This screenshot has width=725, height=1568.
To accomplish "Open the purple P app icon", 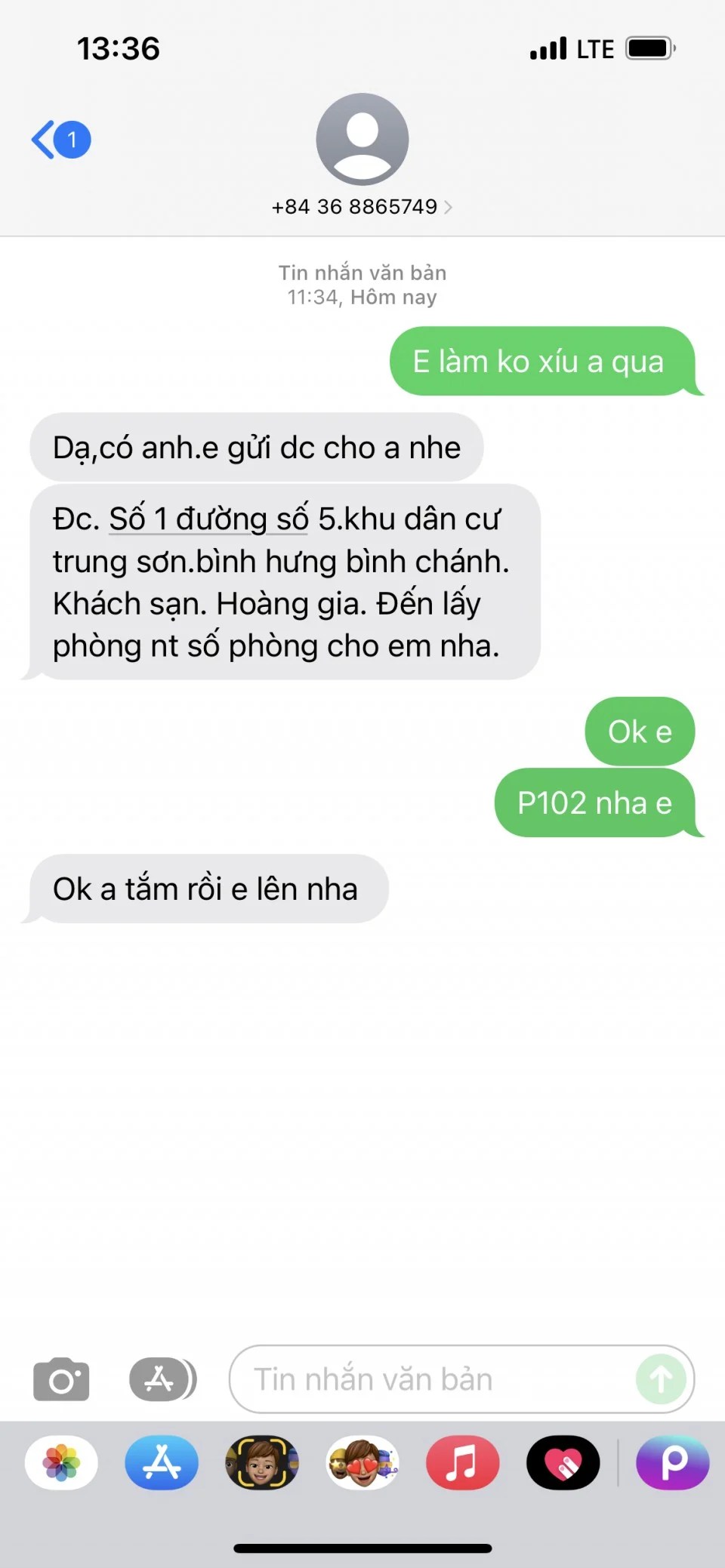I will [x=673, y=1463].
